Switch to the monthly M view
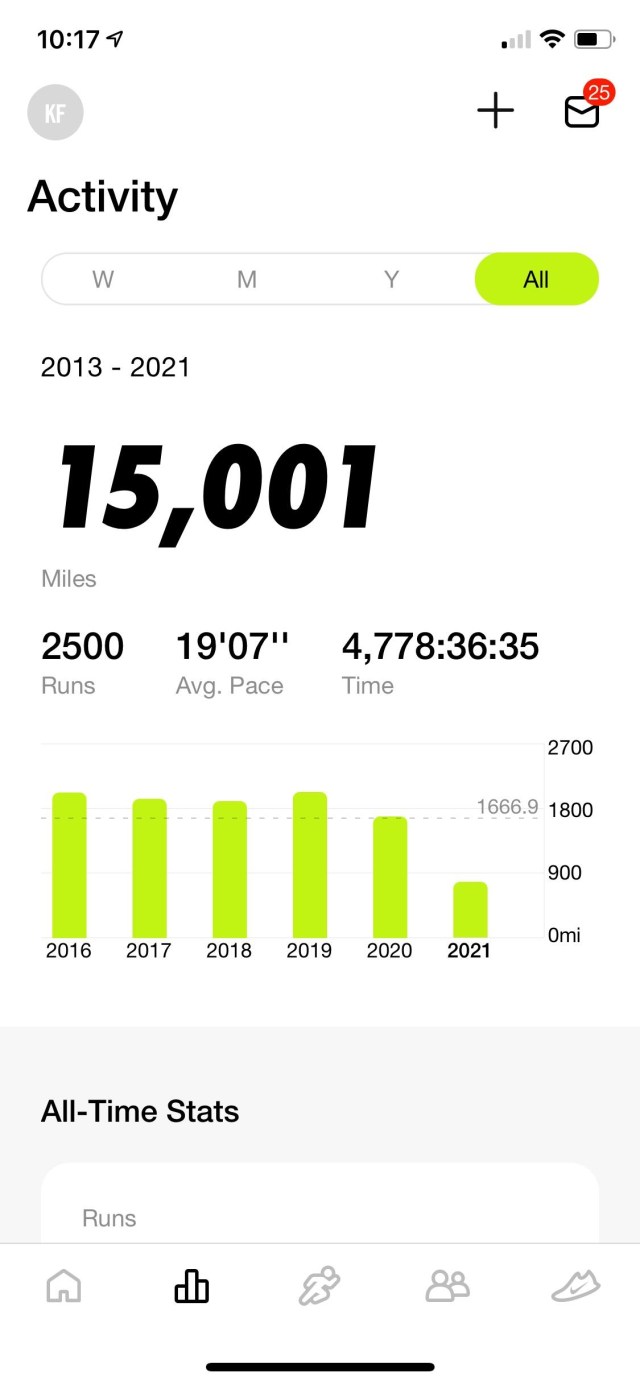640x1385 pixels. 247,279
